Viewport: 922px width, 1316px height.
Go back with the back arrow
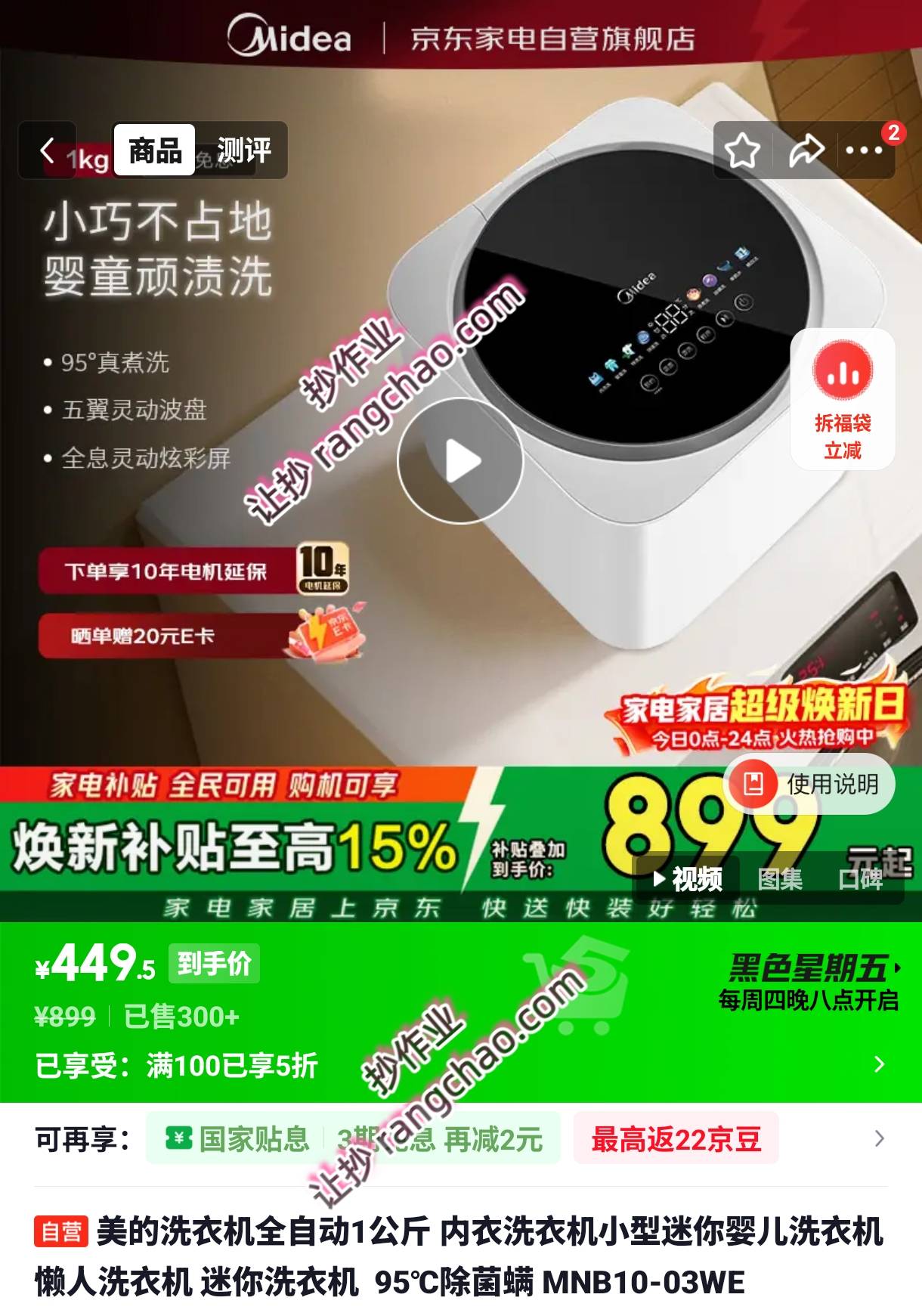(48, 150)
